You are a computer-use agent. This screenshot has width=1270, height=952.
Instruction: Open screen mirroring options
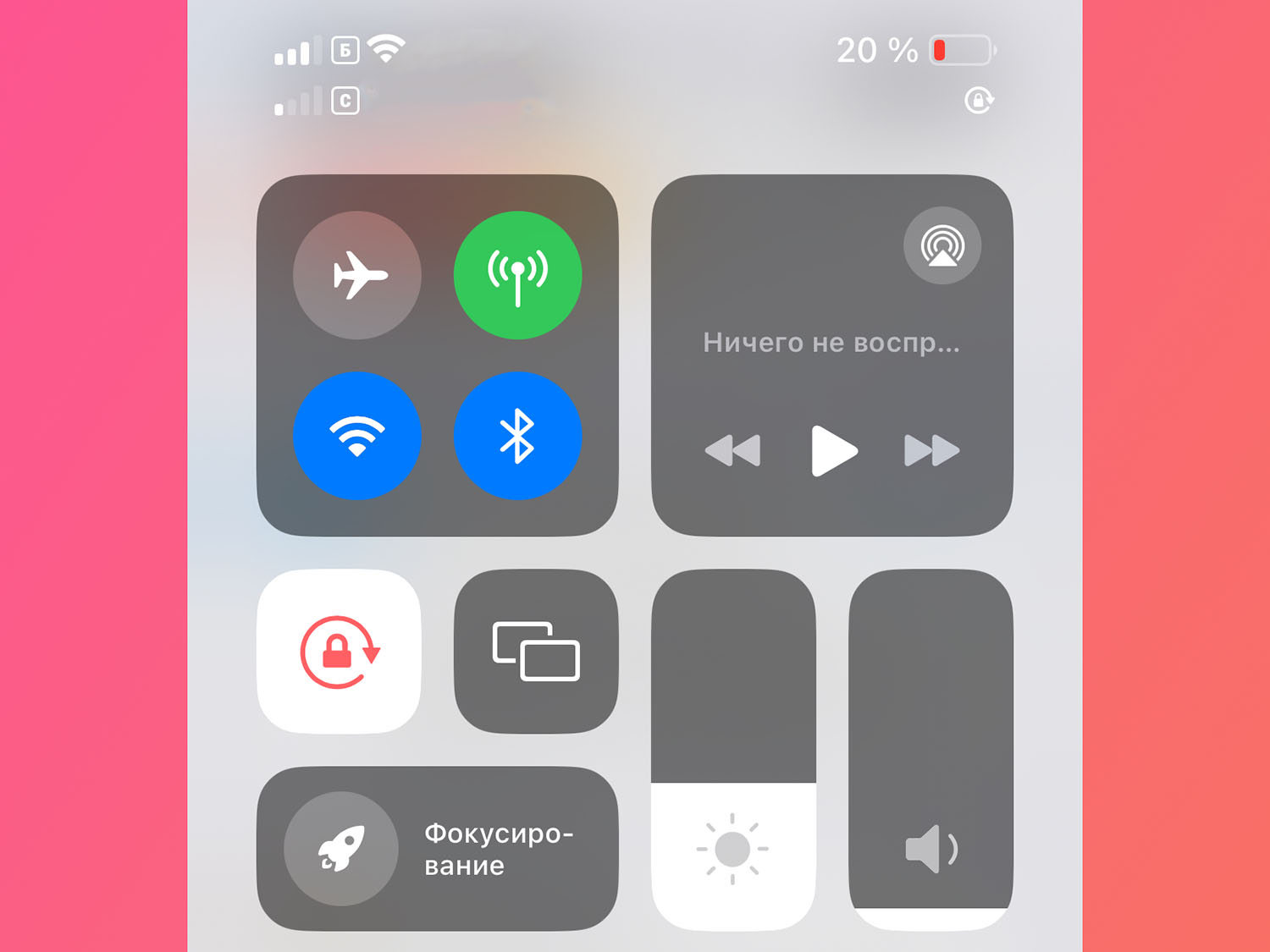click(536, 652)
